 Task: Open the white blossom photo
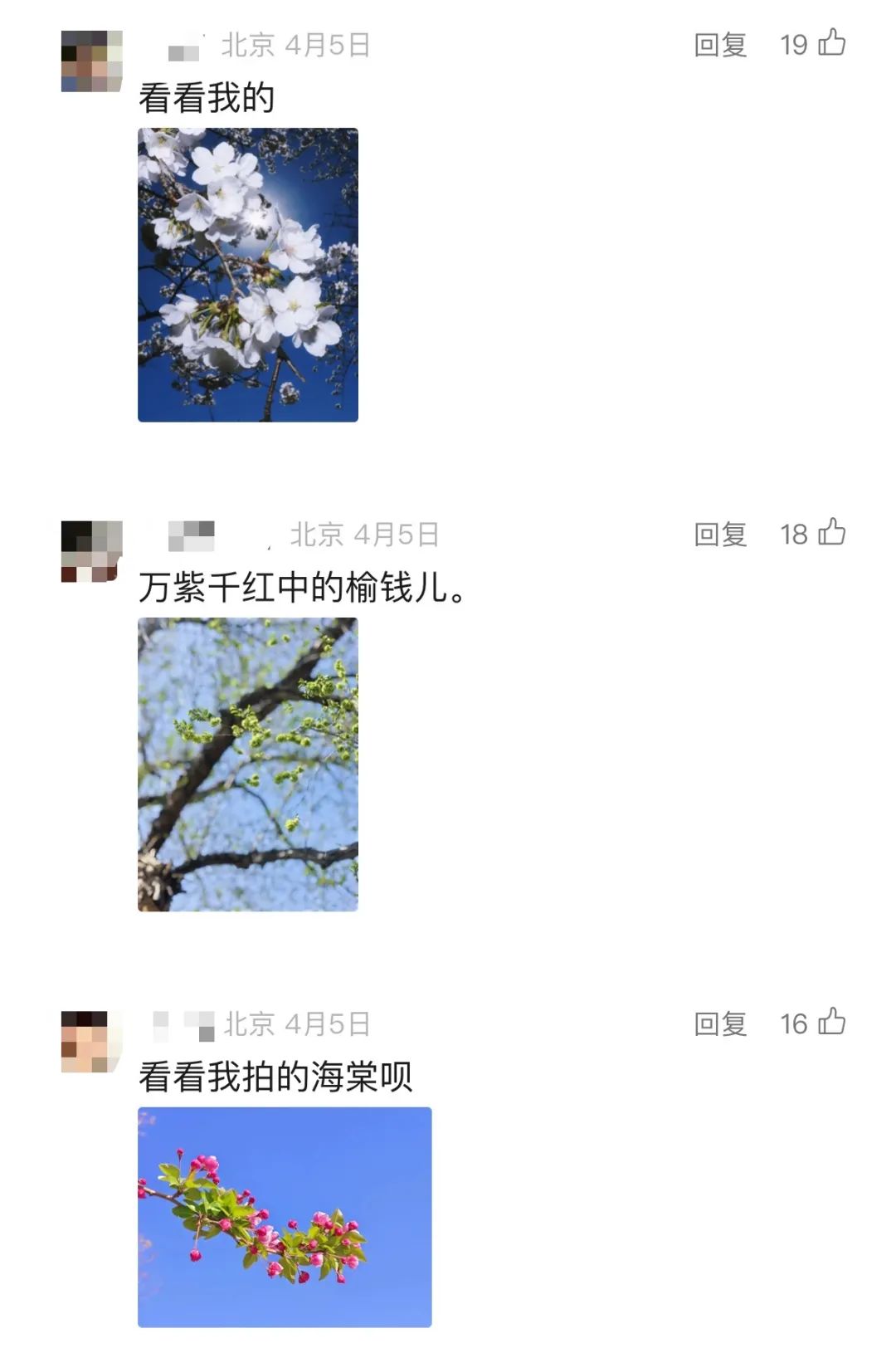(x=248, y=275)
